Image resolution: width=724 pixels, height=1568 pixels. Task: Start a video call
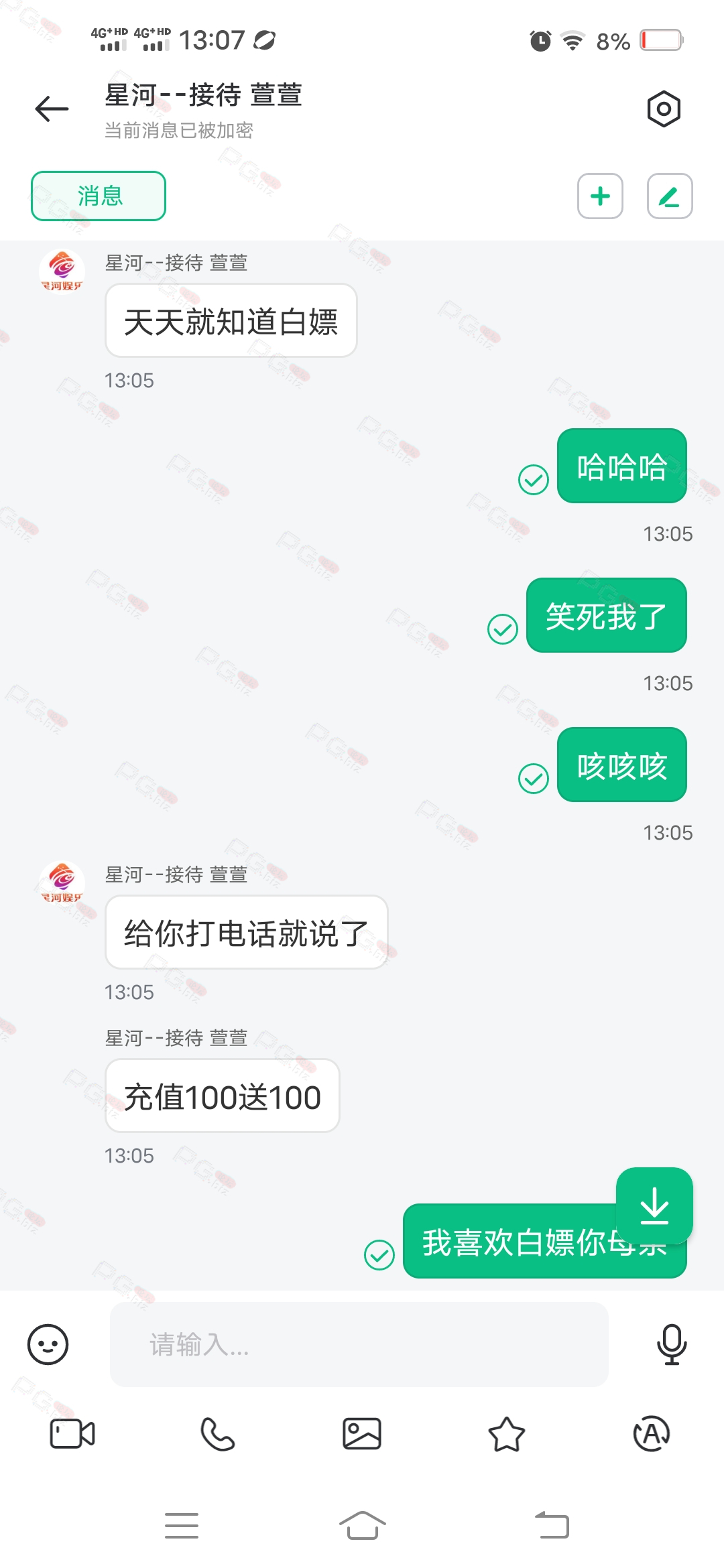click(72, 1434)
